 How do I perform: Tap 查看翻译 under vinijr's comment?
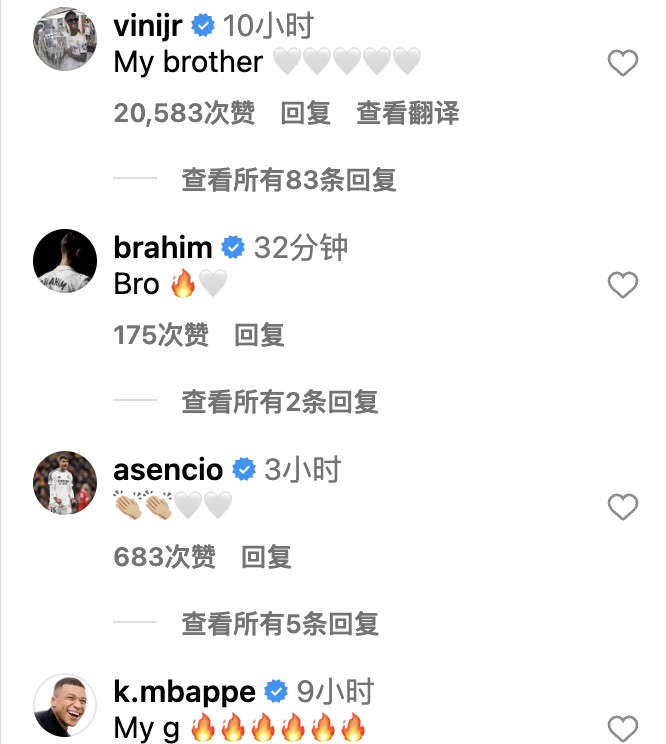tap(407, 113)
